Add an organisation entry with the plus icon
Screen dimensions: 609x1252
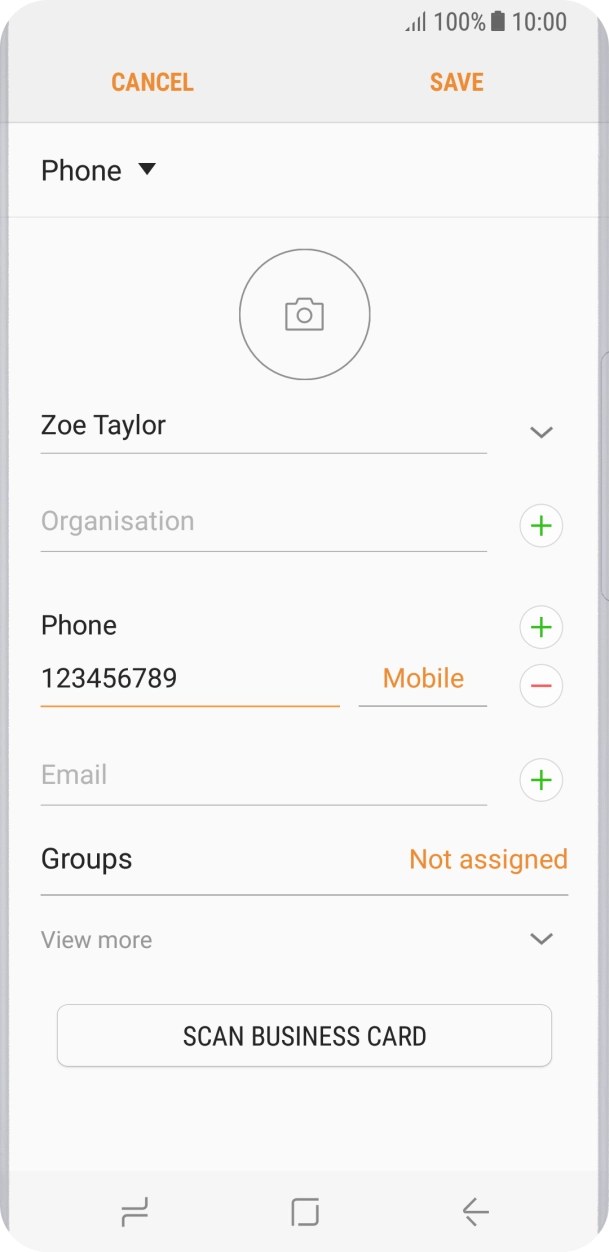click(x=541, y=526)
